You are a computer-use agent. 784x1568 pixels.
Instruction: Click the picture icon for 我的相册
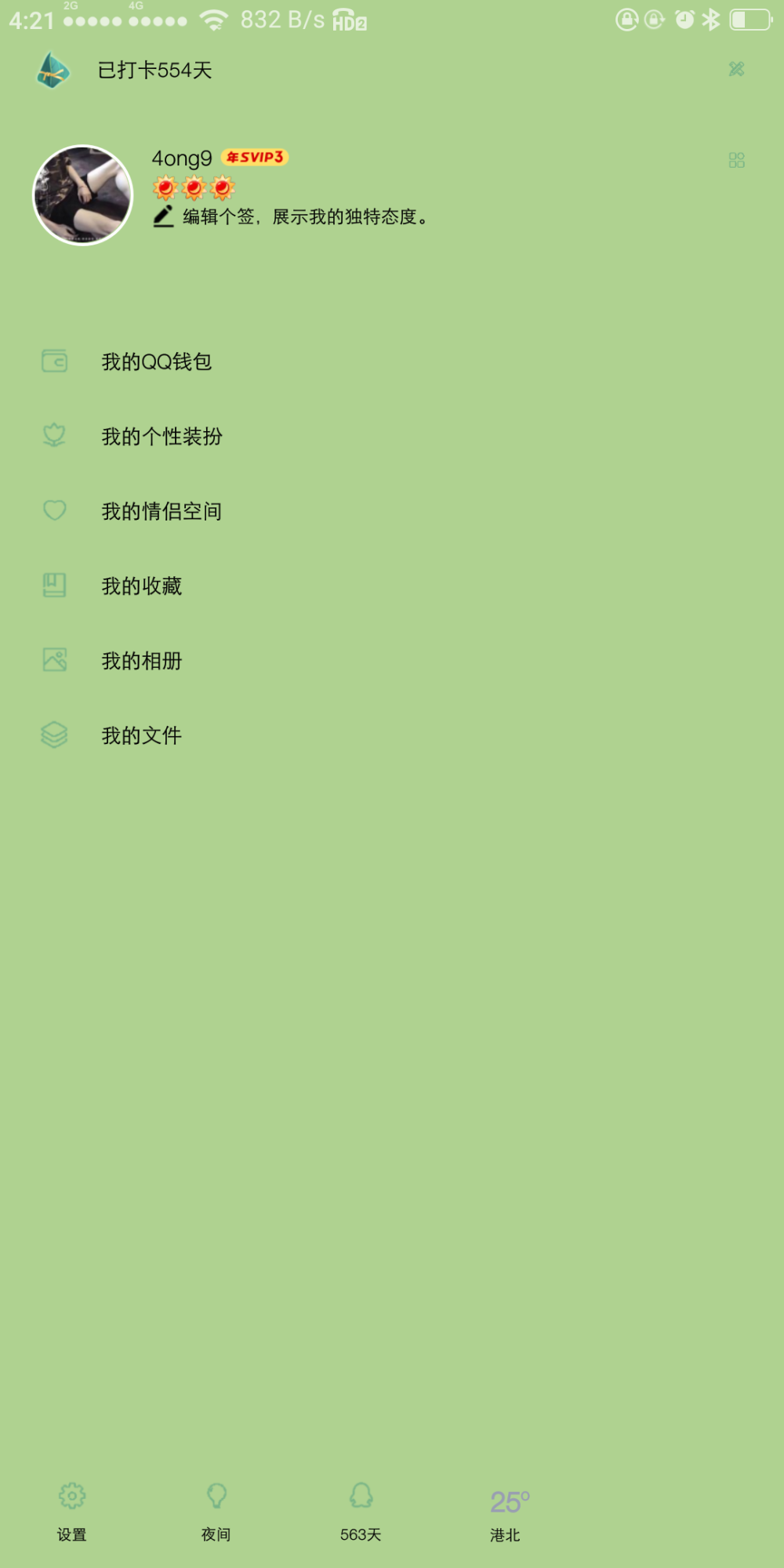pyautogui.click(x=53, y=661)
